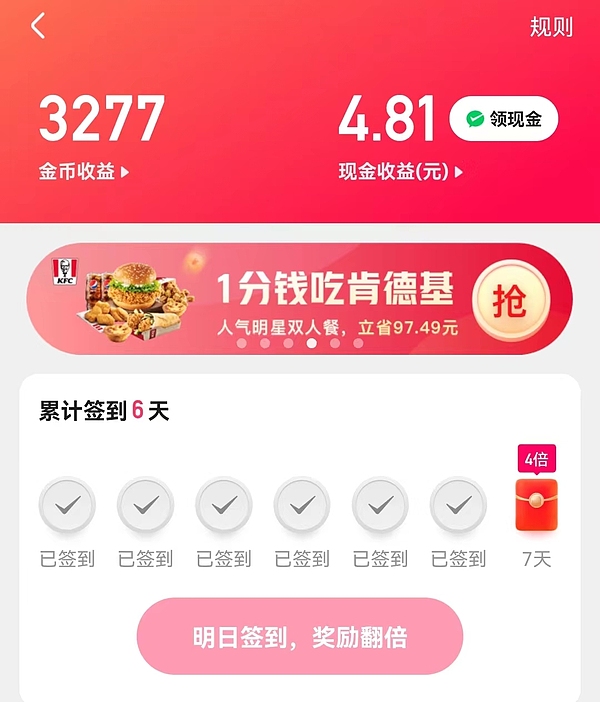This screenshot has width=600, height=702.
Task: Tap the 抢 grab button on the banner
Action: tap(511, 299)
